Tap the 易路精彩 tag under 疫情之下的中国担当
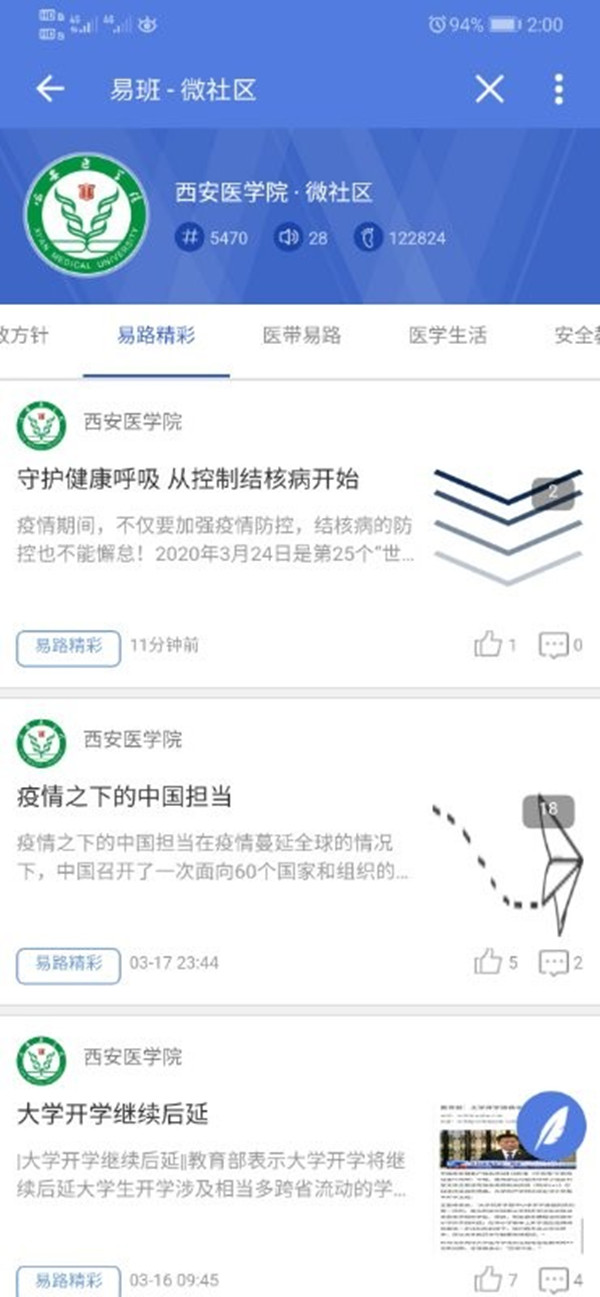 pos(68,963)
